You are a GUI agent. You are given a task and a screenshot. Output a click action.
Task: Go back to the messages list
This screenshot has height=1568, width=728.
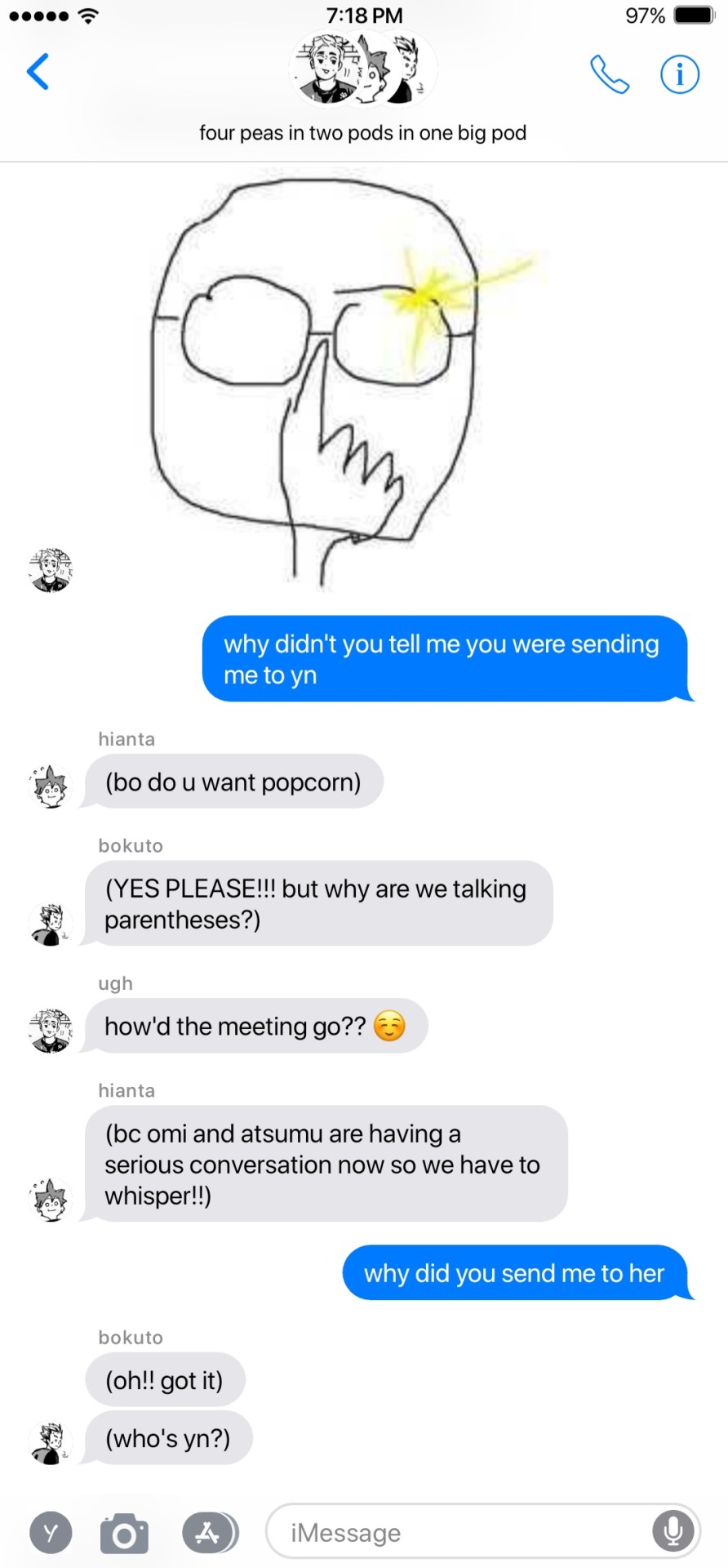38,72
